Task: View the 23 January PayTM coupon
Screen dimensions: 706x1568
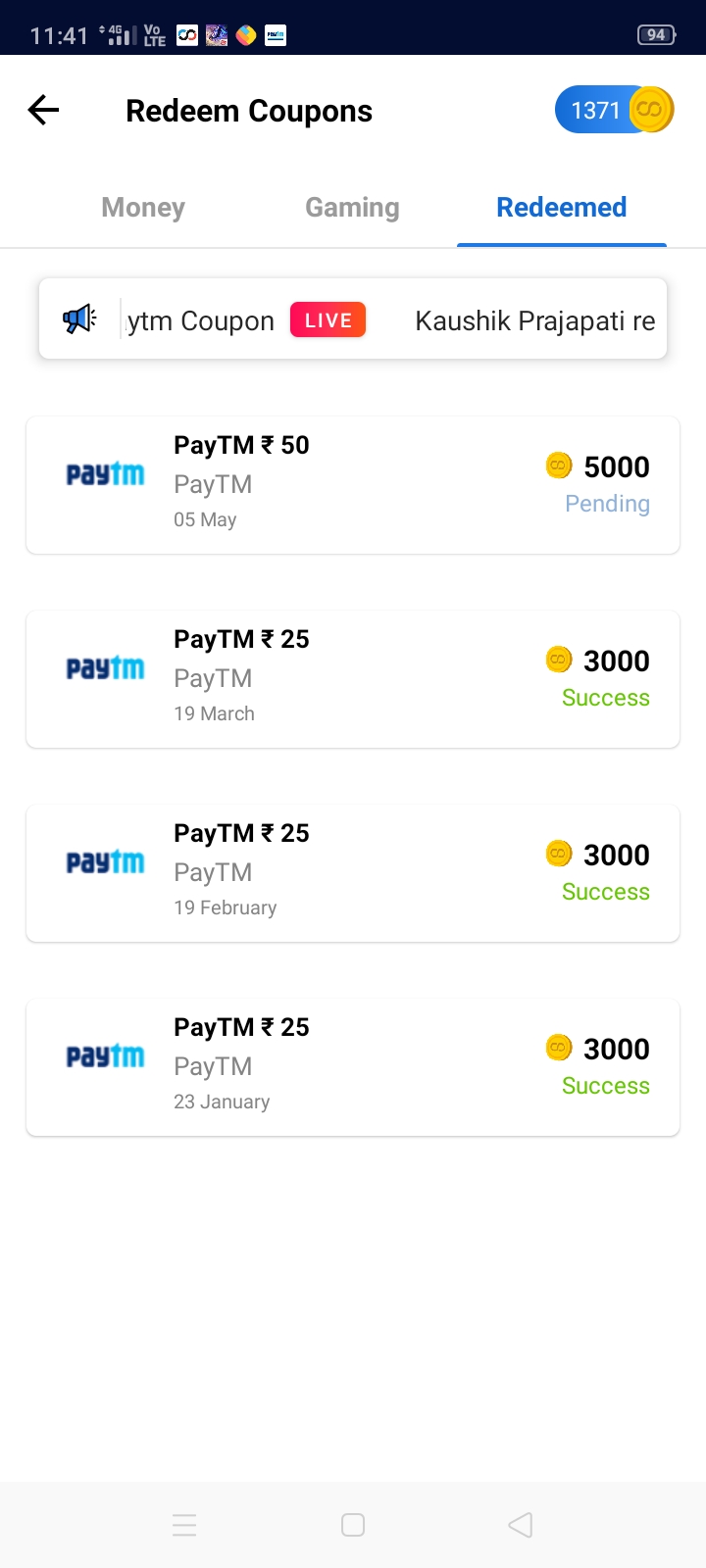Action: point(353,1067)
